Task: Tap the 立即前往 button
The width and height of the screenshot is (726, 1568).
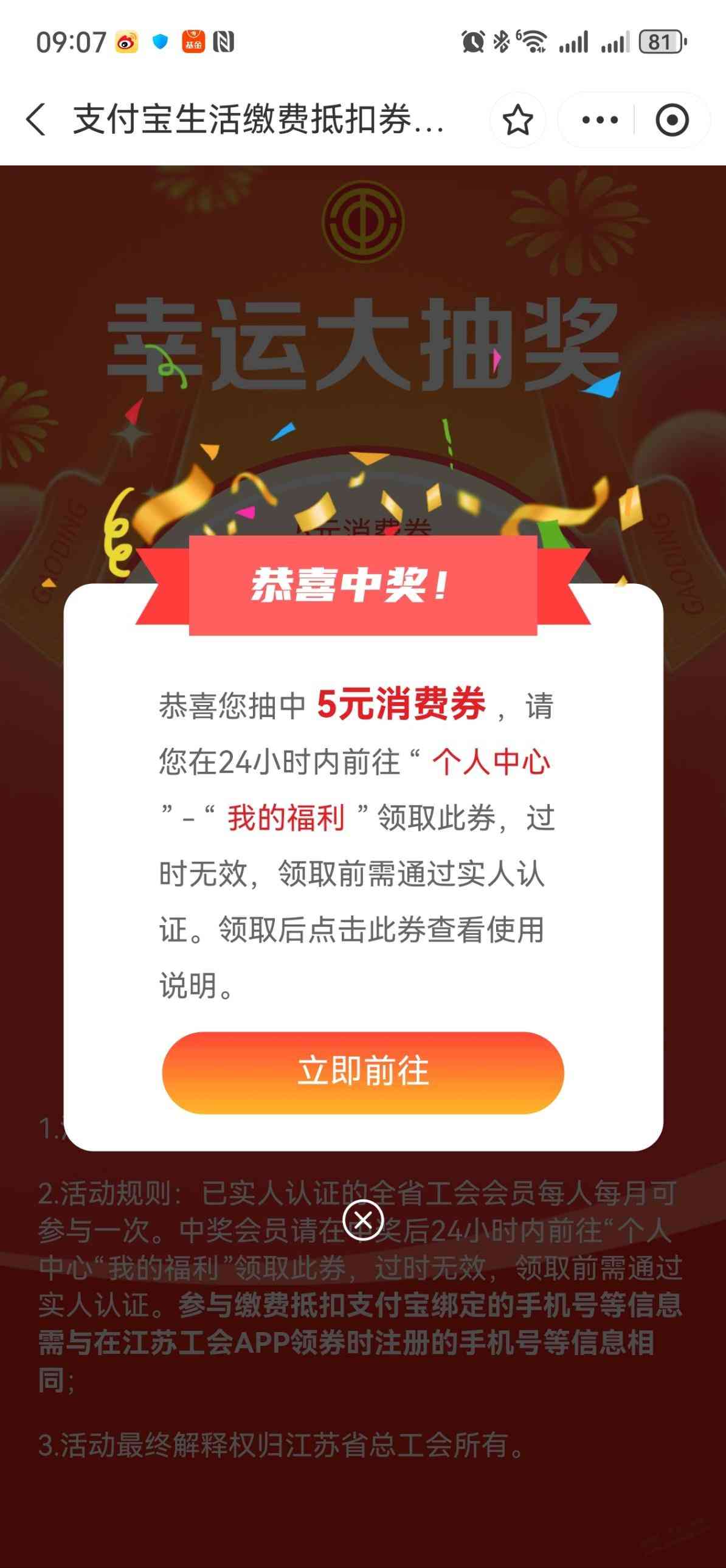Action: 362,1072
